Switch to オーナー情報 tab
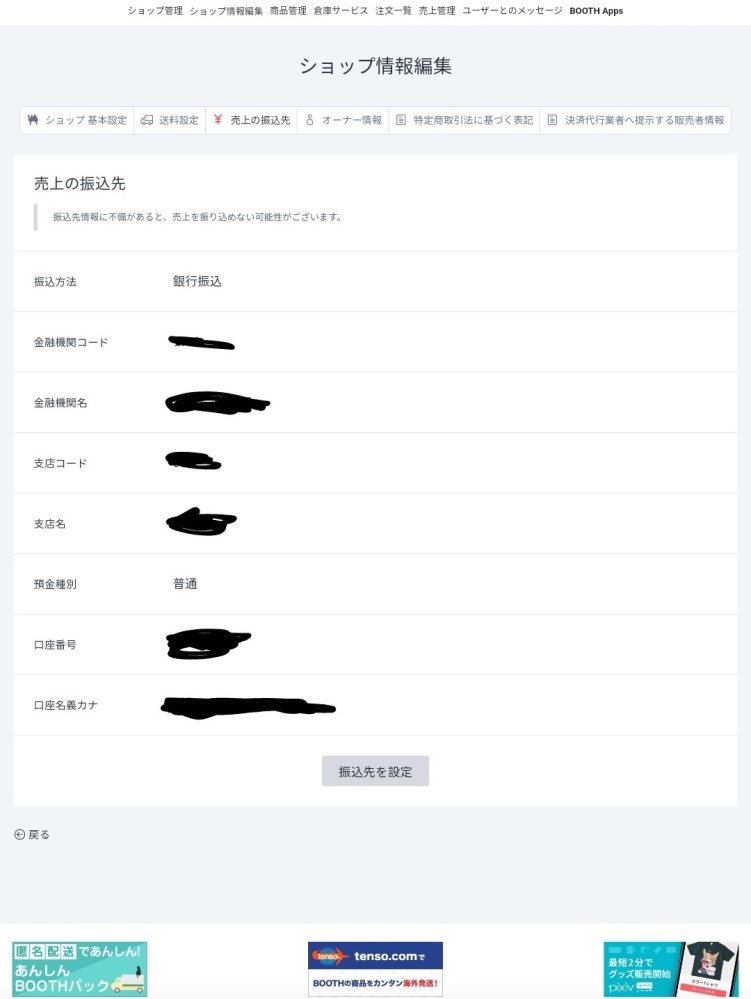Viewport: 751px width, 999px height. [x=343, y=120]
